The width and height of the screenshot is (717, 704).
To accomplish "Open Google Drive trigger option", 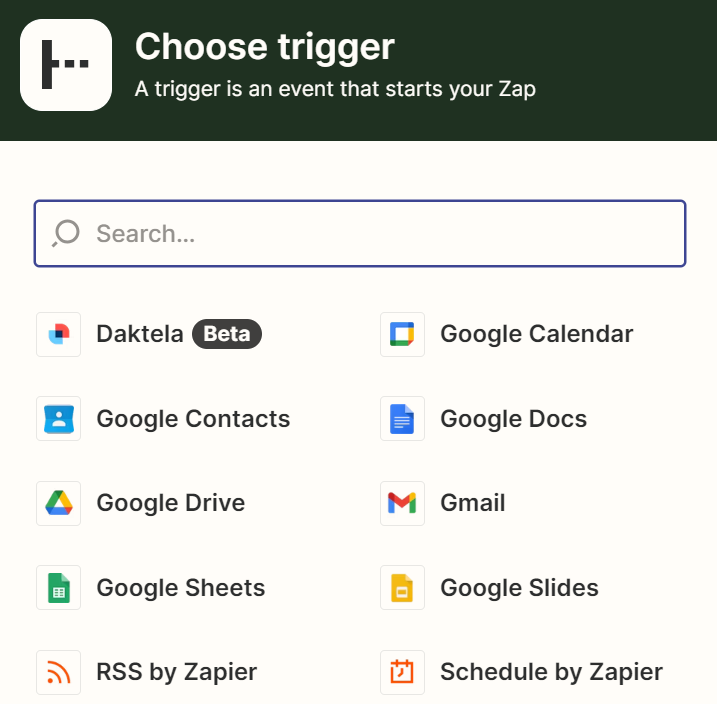I will tap(170, 503).
